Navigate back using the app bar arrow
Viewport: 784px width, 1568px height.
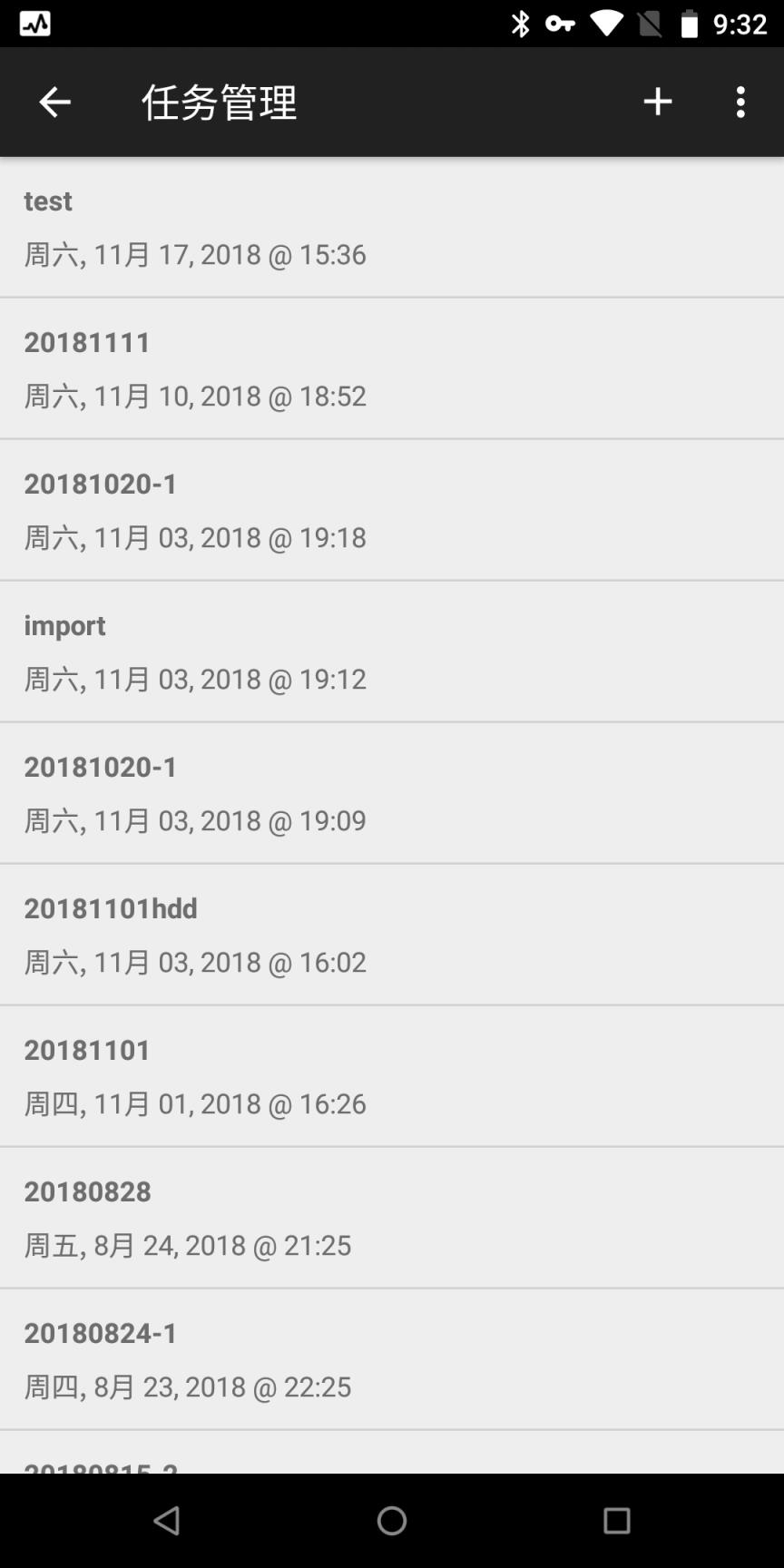[53, 102]
